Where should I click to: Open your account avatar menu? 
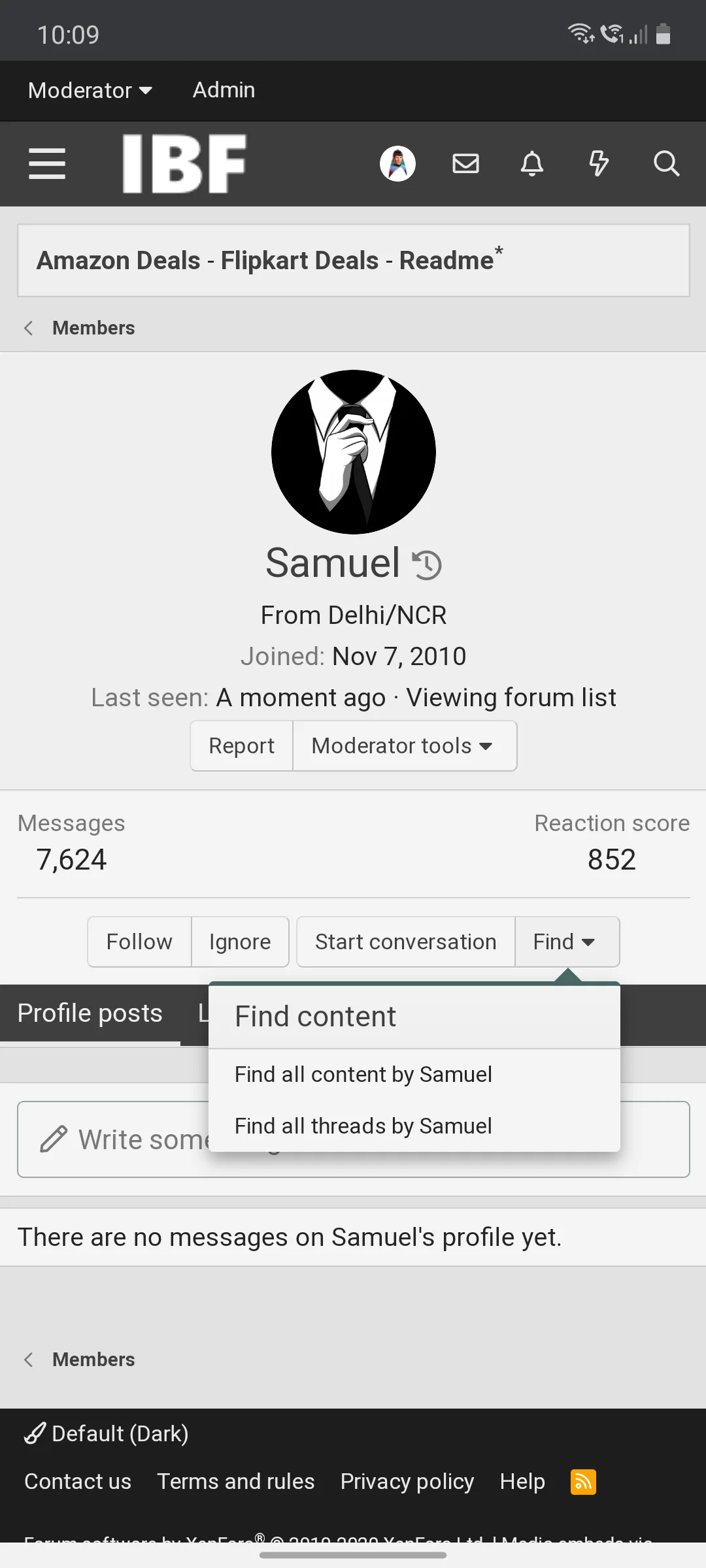397,163
